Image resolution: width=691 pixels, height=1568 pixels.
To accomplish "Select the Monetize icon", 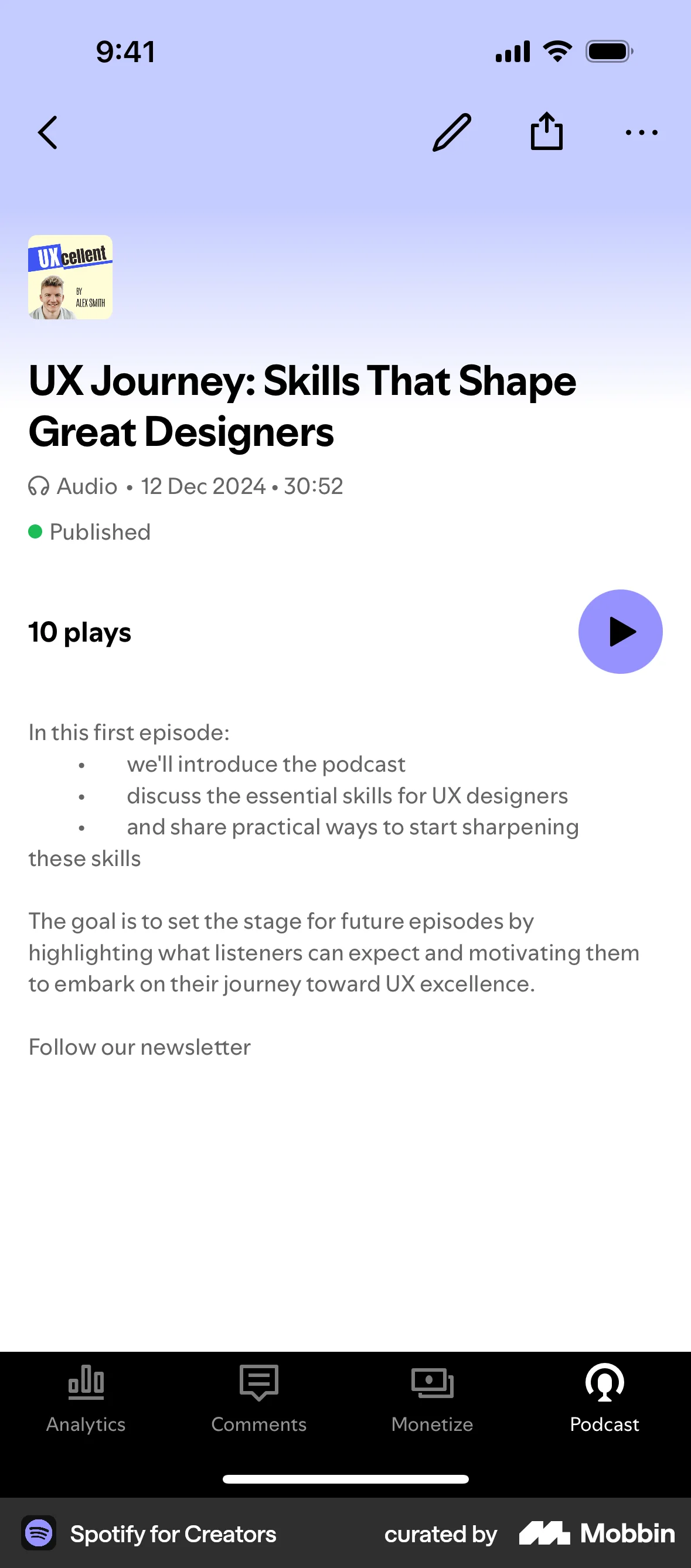I will pyautogui.click(x=431, y=1382).
